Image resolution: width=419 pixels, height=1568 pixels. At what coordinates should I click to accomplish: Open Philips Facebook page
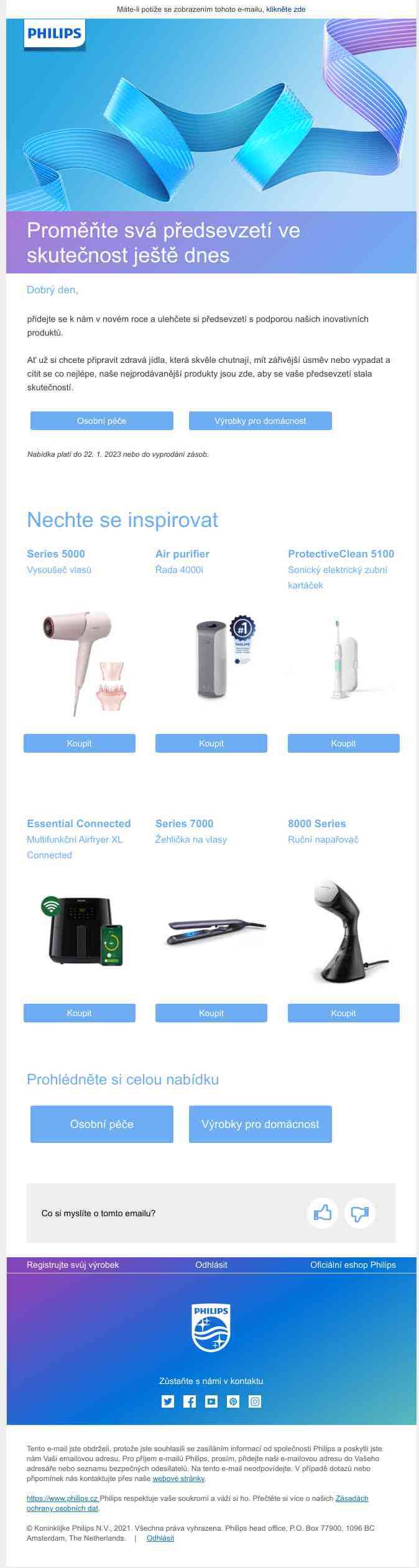click(x=190, y=1401)
